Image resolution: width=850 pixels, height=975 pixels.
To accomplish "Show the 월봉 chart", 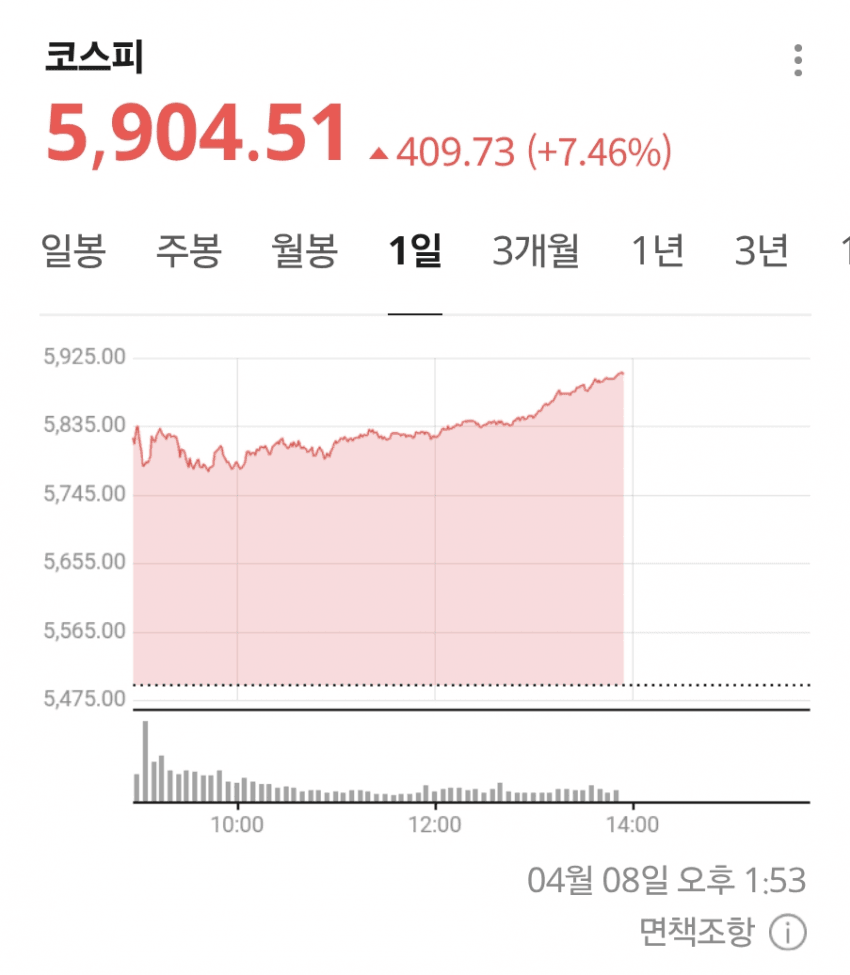I will 305,250.
